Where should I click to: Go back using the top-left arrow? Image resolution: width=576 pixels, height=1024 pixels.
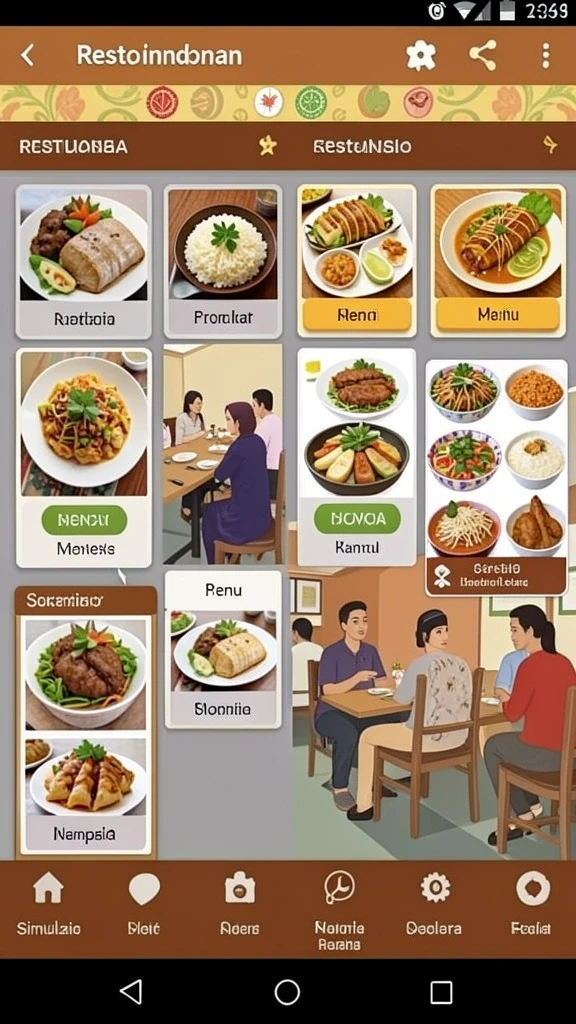27,56
